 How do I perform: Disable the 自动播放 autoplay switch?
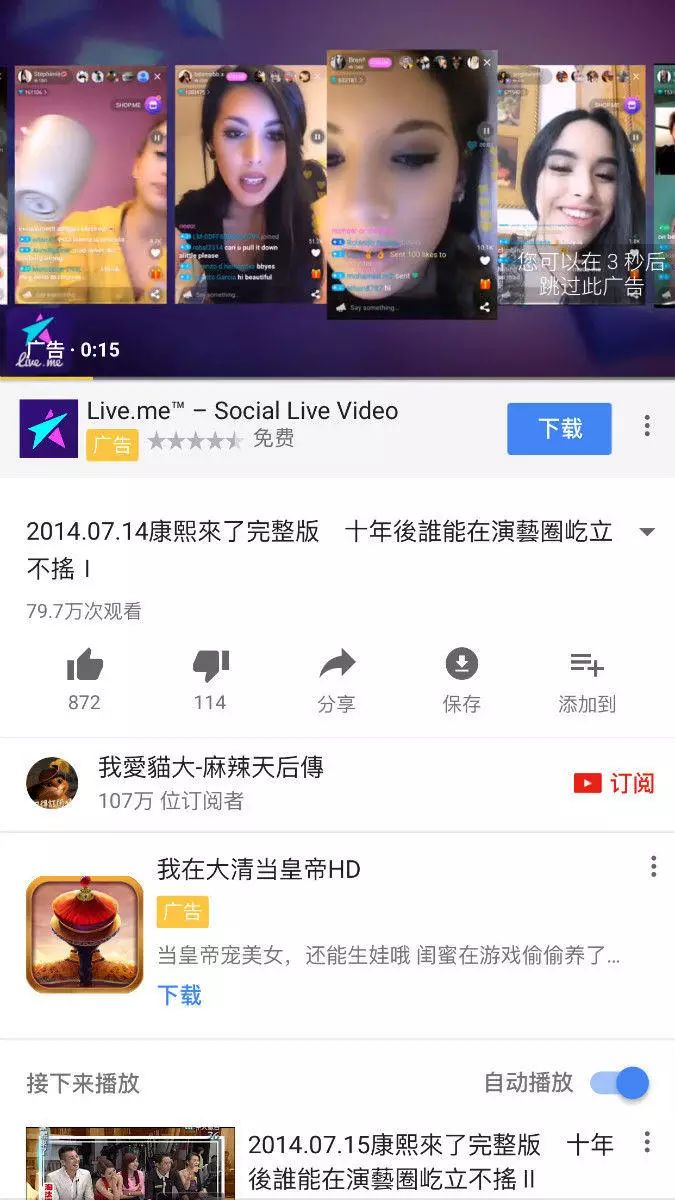pyautogui.click(x=619, y=1083)
